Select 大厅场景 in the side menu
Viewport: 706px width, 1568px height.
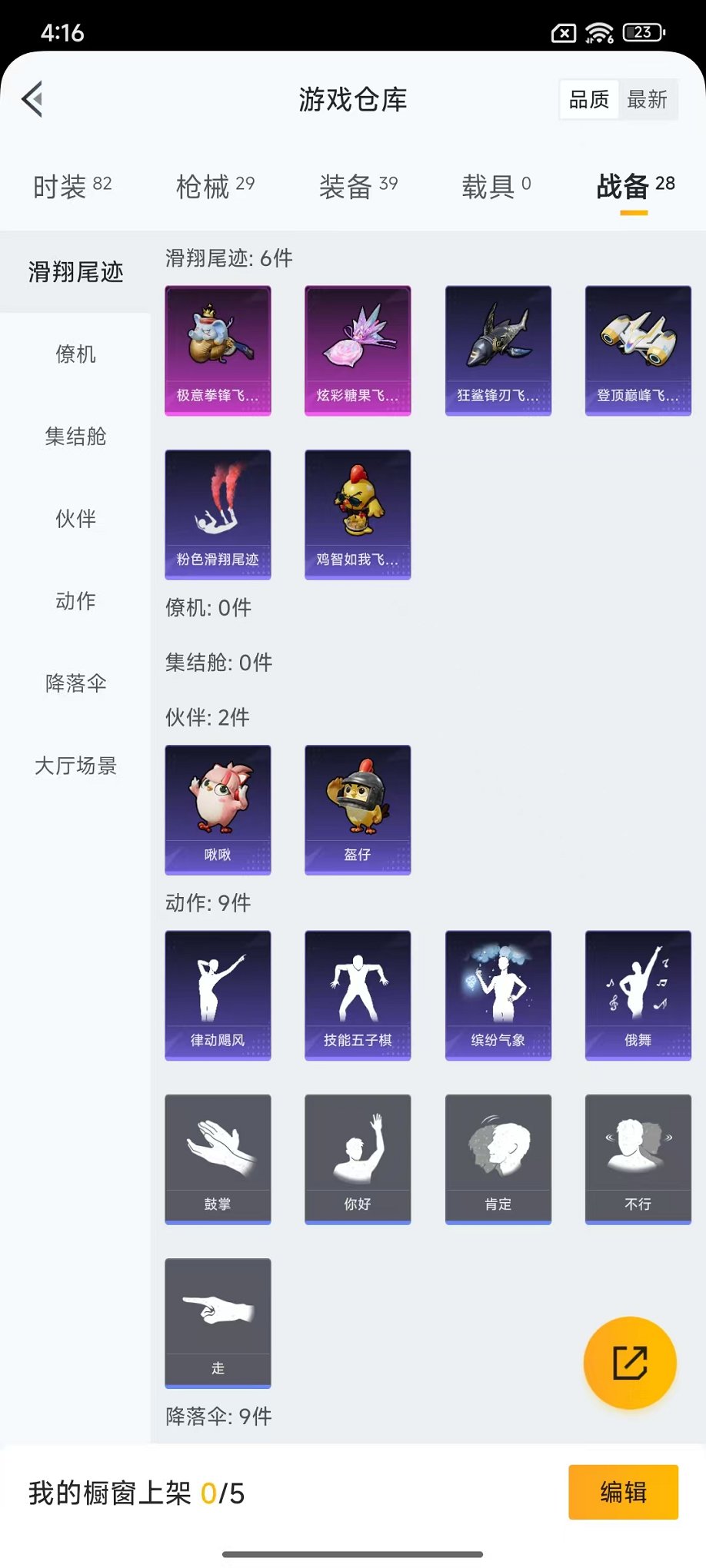(x=75, y=766)
